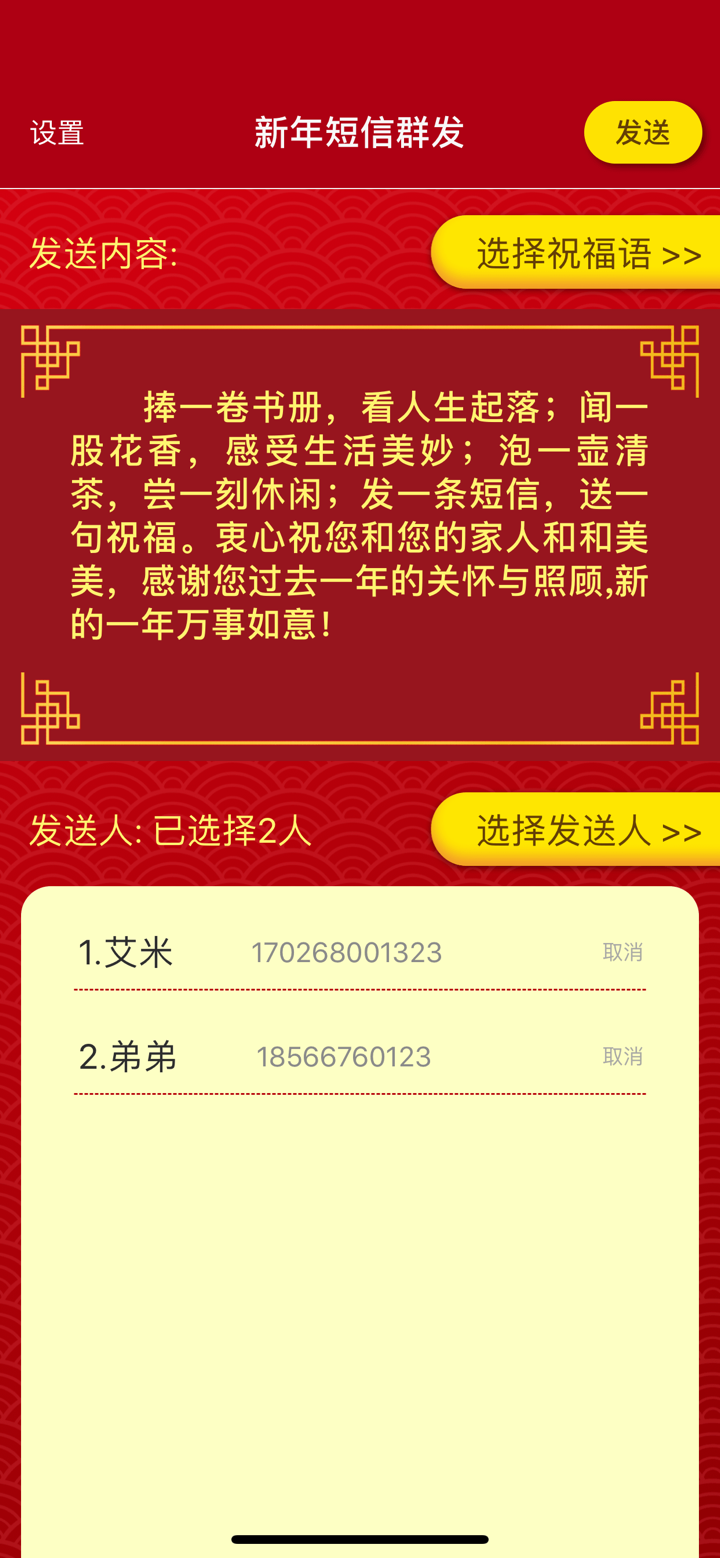Screen dimensions: 720x1558
Task: Open the 设置 settings menu
Action: pos(57,133)
